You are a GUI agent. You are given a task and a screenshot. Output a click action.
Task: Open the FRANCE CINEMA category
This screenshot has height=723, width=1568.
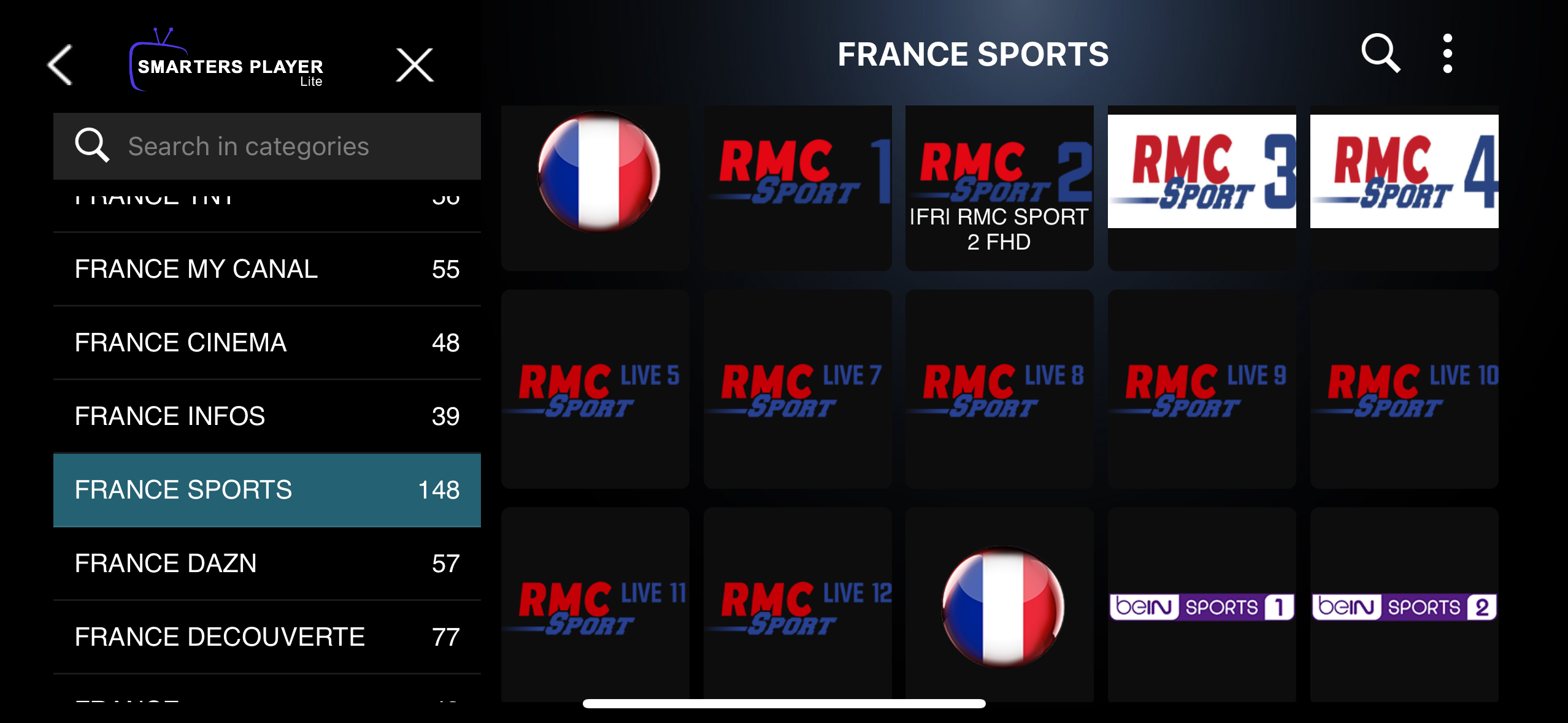click(x=267, y=343)
